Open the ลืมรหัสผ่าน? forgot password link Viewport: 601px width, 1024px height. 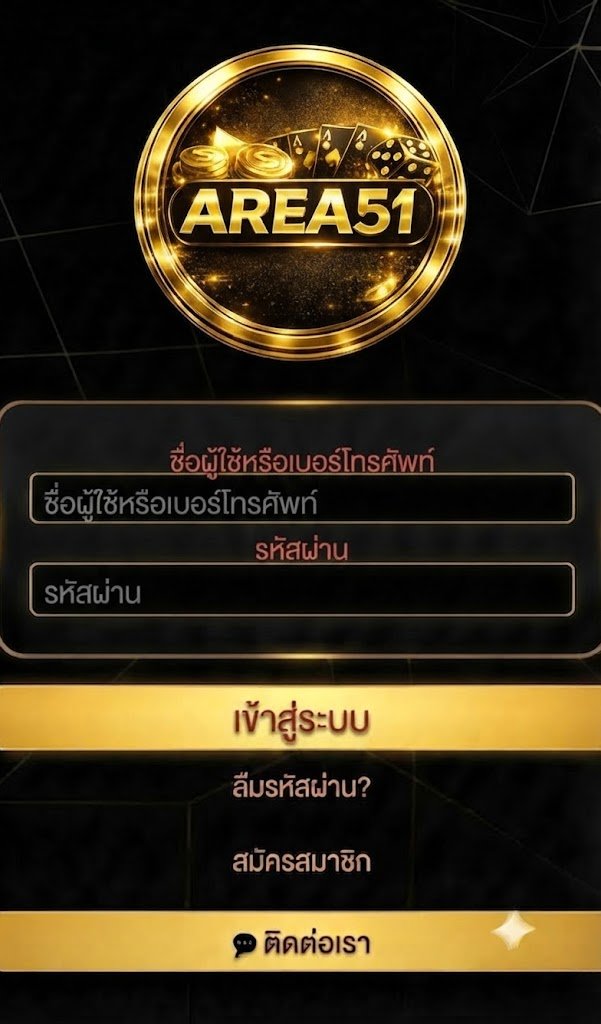point(301,788)
